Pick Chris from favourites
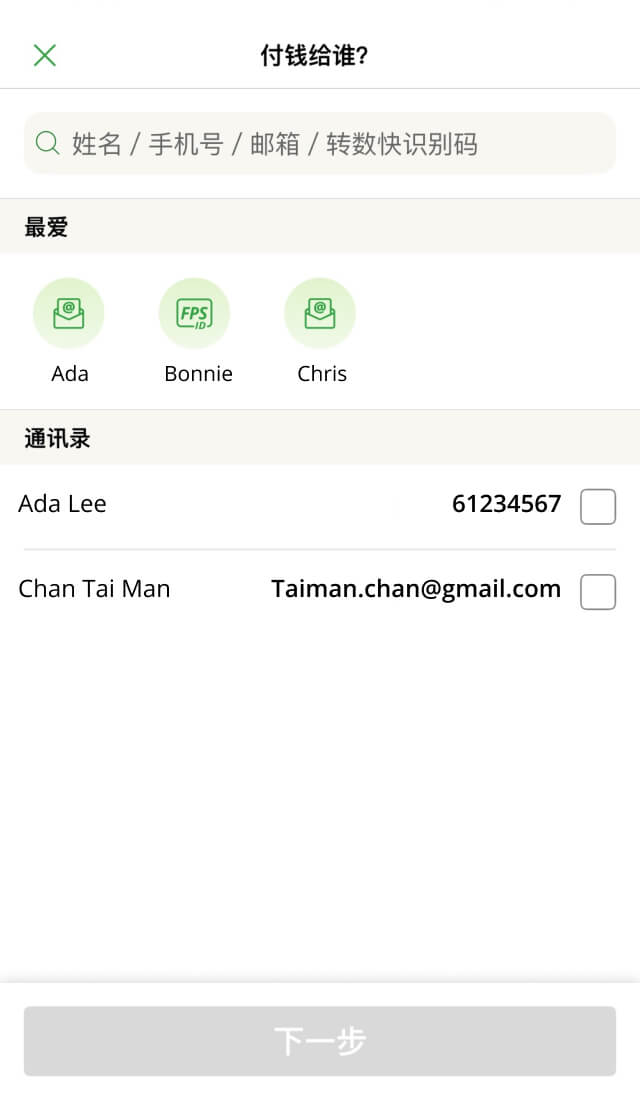This screenshot has width=640, height=1100. tap(320, 314)
